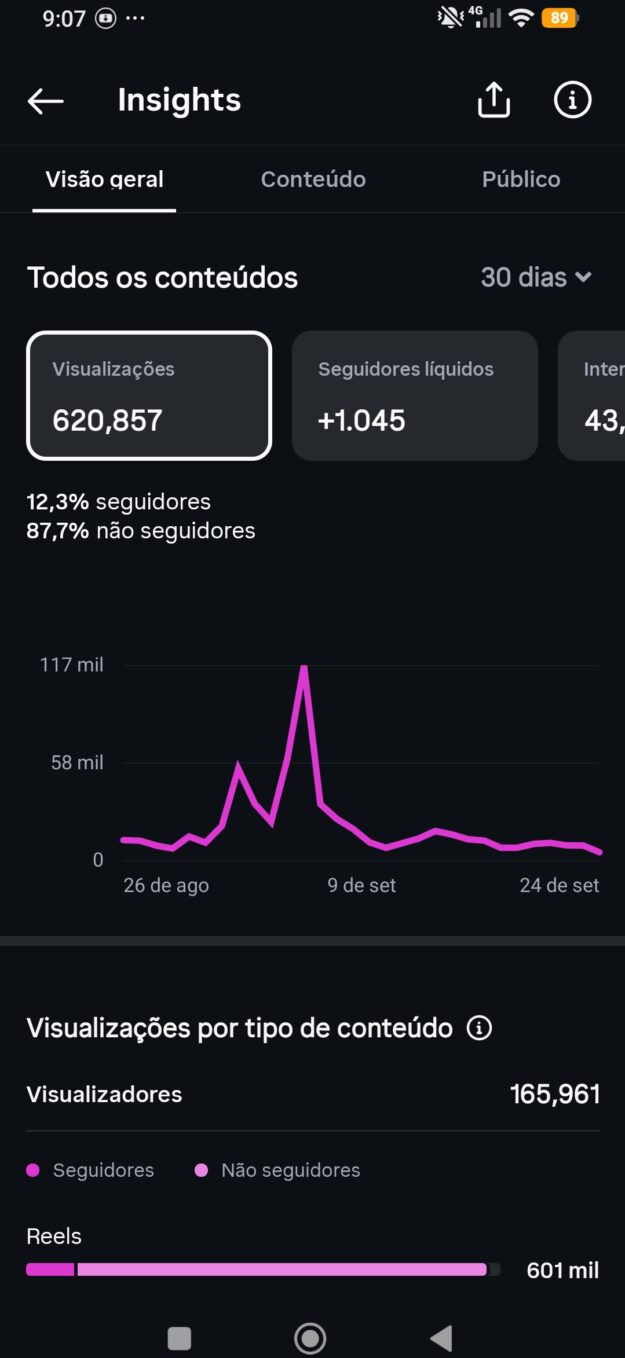The height and width of the screenshot is (1358, 625).
Task: Select the Seguidores líquidos metric card
Action: (415, 395)
